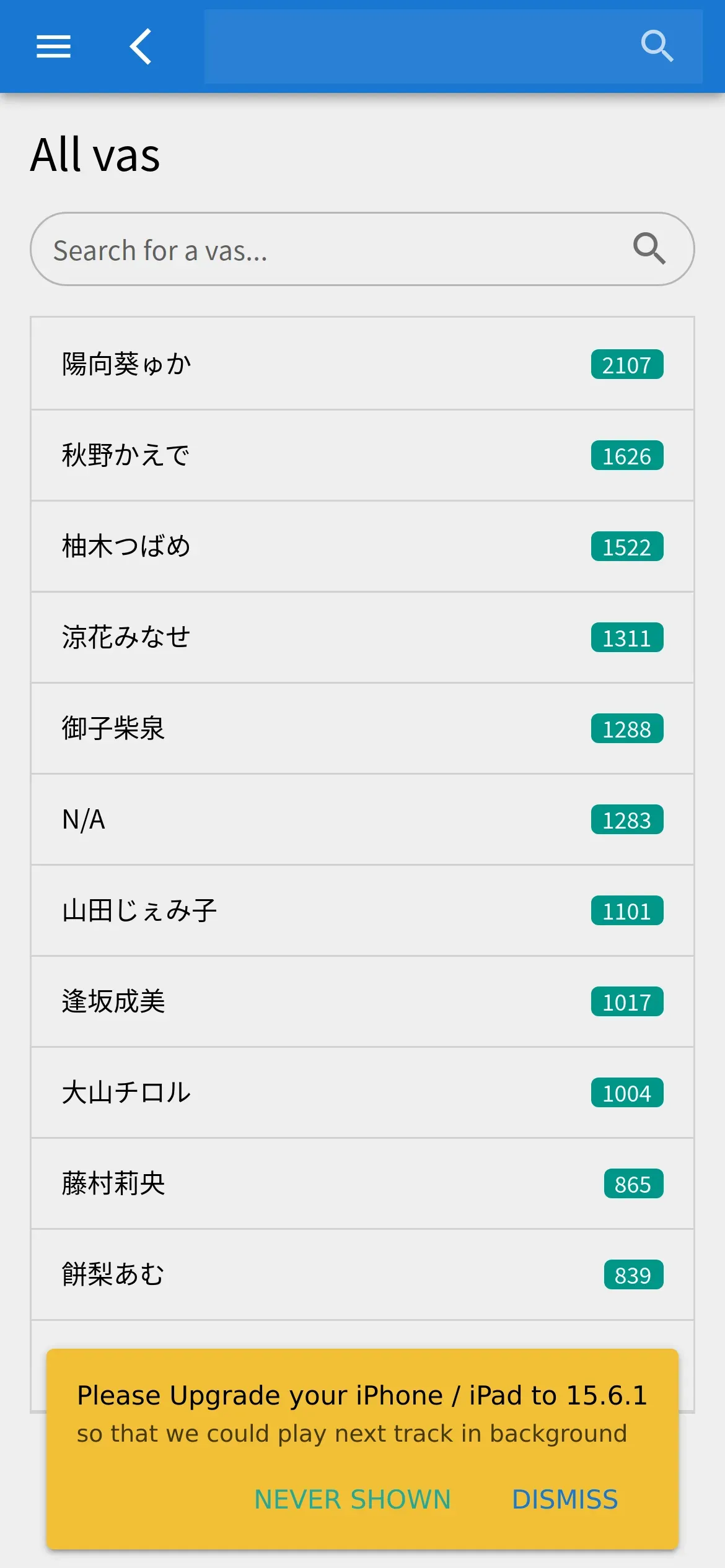The image size is (725, 1568).
Task: Choose 御子柴泉 in the list
Action: coord(362,728)
